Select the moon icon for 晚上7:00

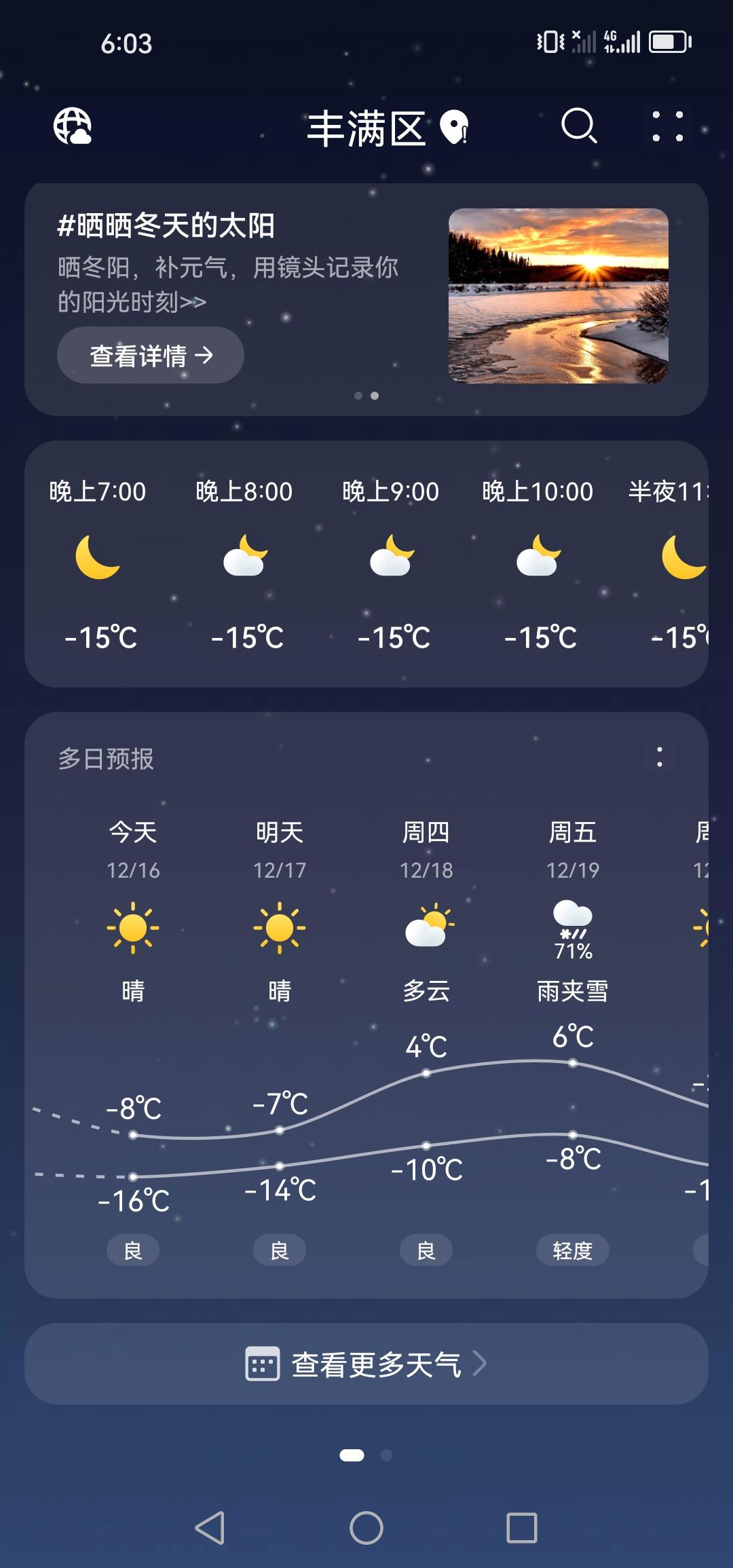pos(97,558)
